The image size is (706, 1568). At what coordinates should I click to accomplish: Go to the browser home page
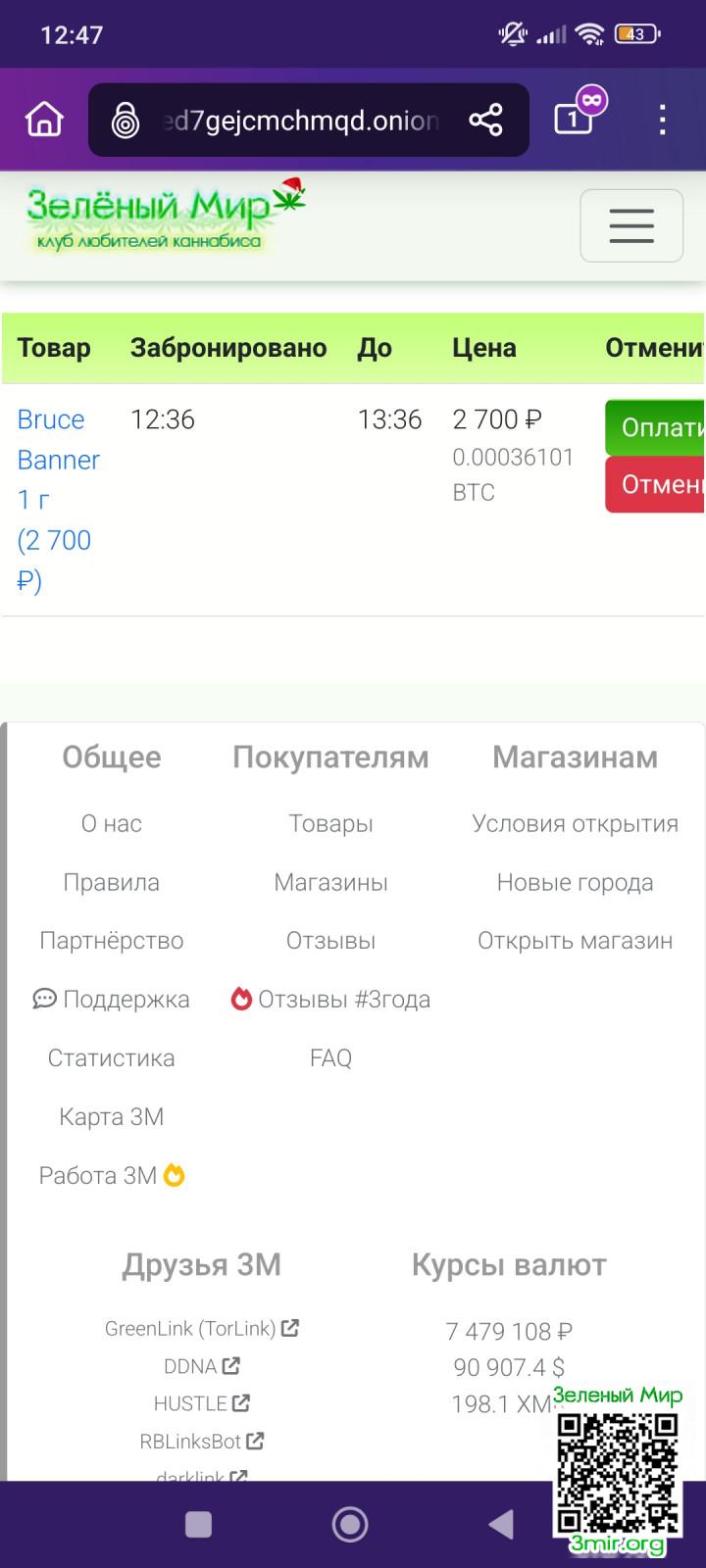click(44, 121)
